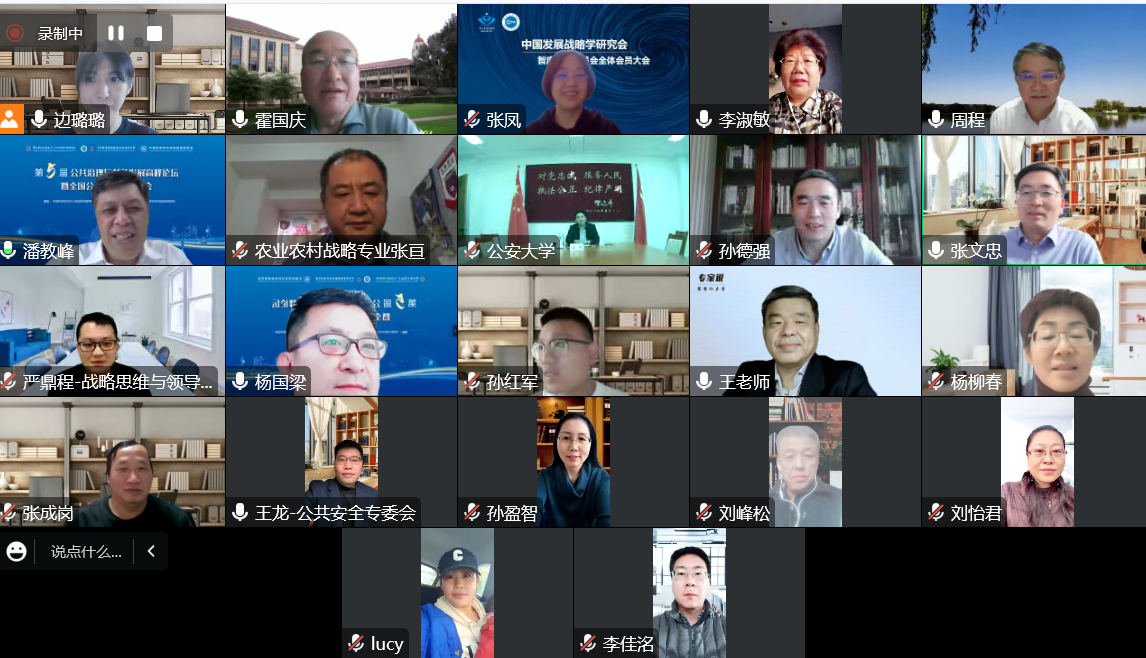This screenshot has width=1146, height=658.
Task: View 周程's video tile
Action: pyautogui.click(x=1034, y=69)
